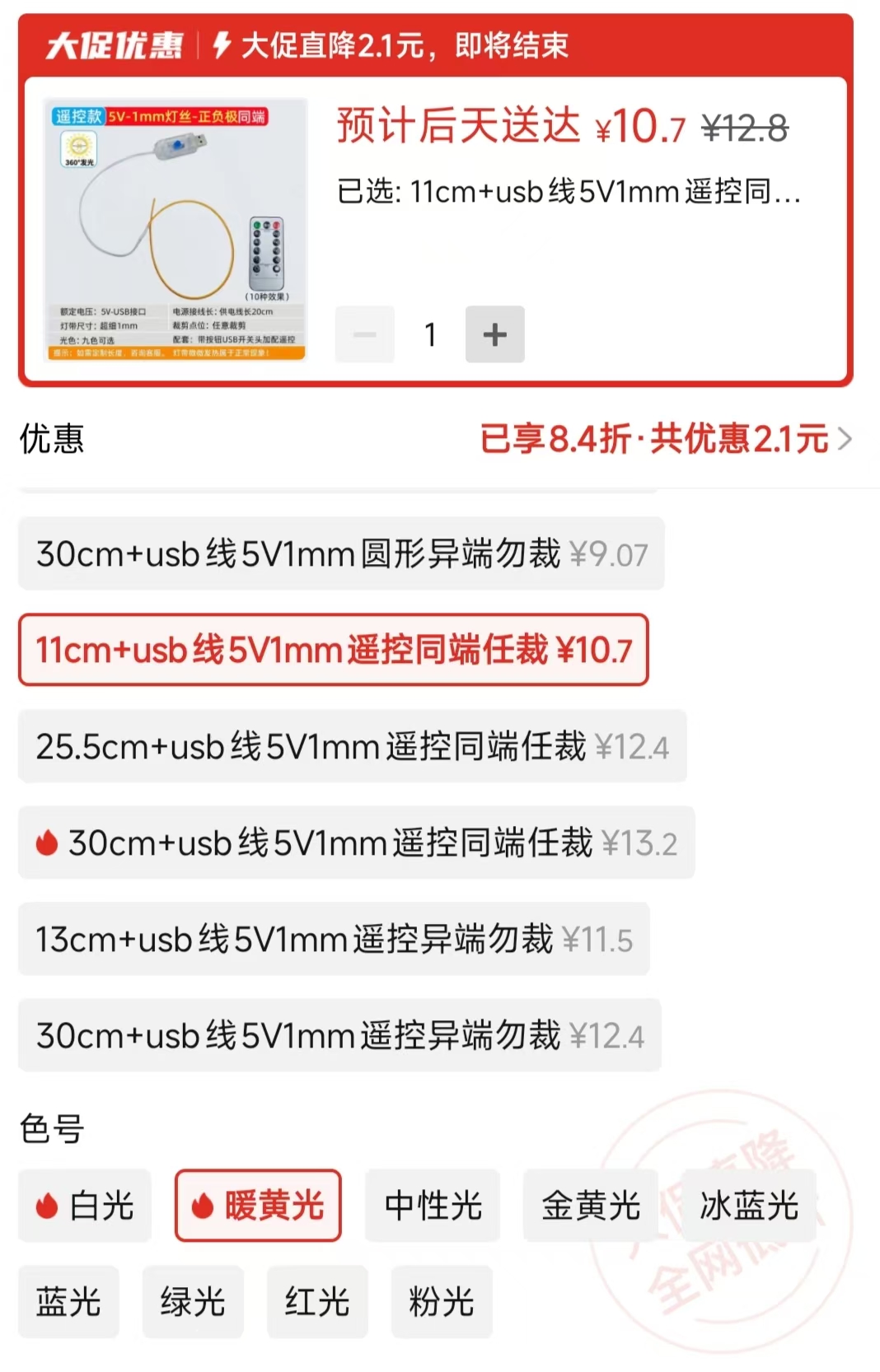Image resolution: width=880 pixels, height=1372 pixels.
Task: Select the 蓝光 color chip
Action: click(68, 1302)
